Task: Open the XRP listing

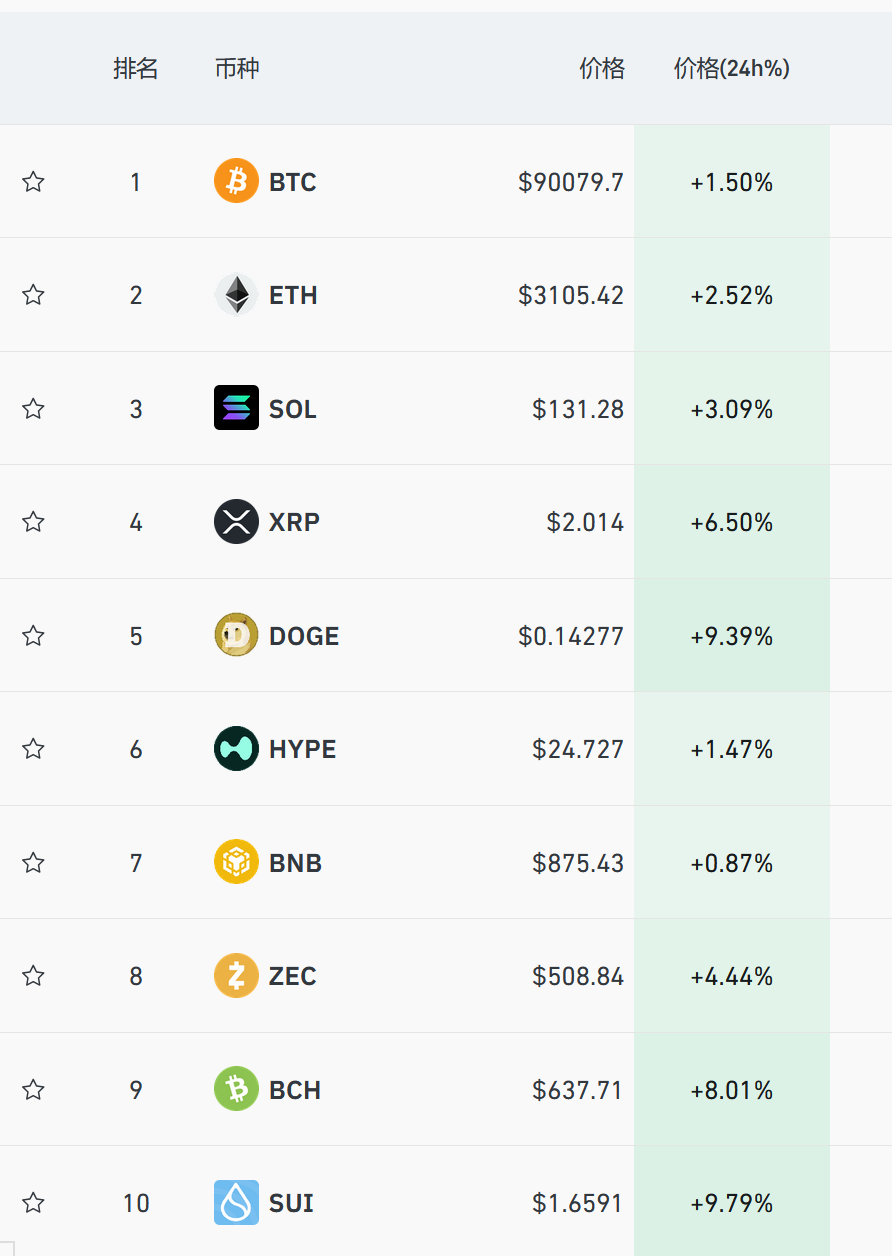Action: [x=293, y=522]
